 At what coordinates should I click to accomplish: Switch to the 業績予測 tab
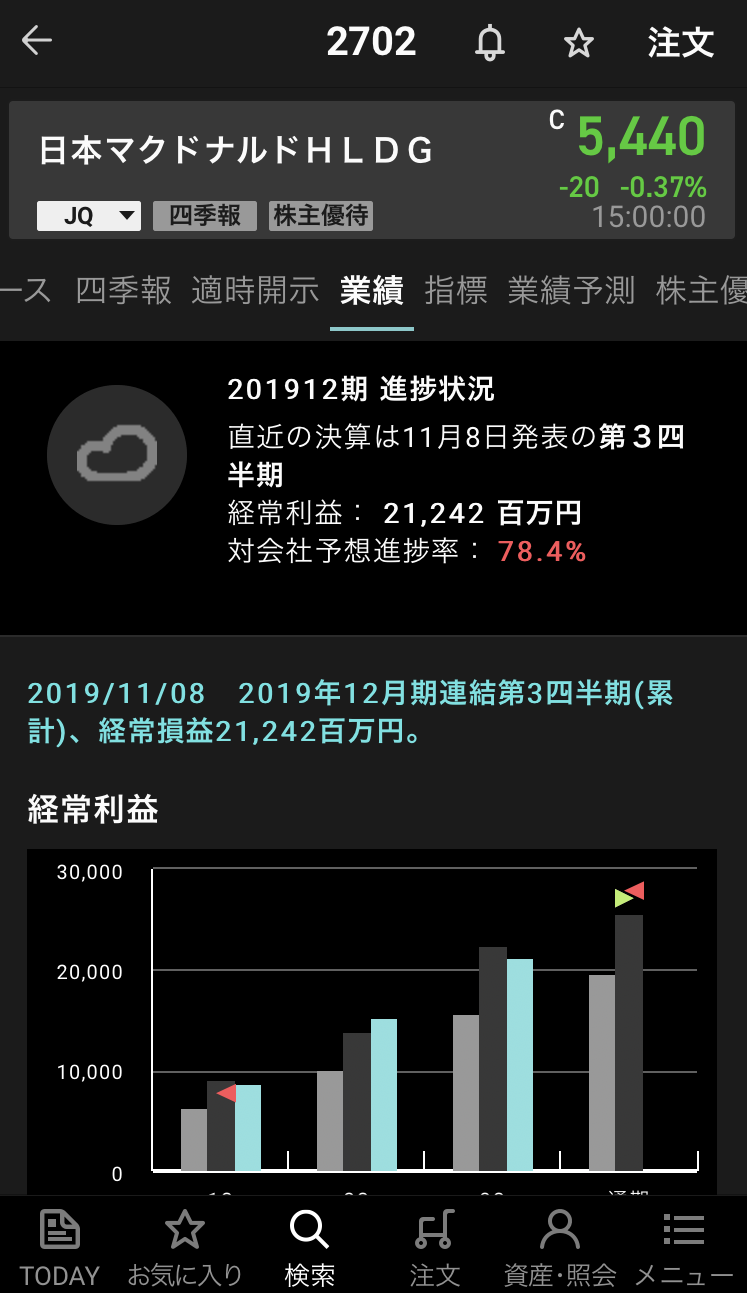coord(571,291)
